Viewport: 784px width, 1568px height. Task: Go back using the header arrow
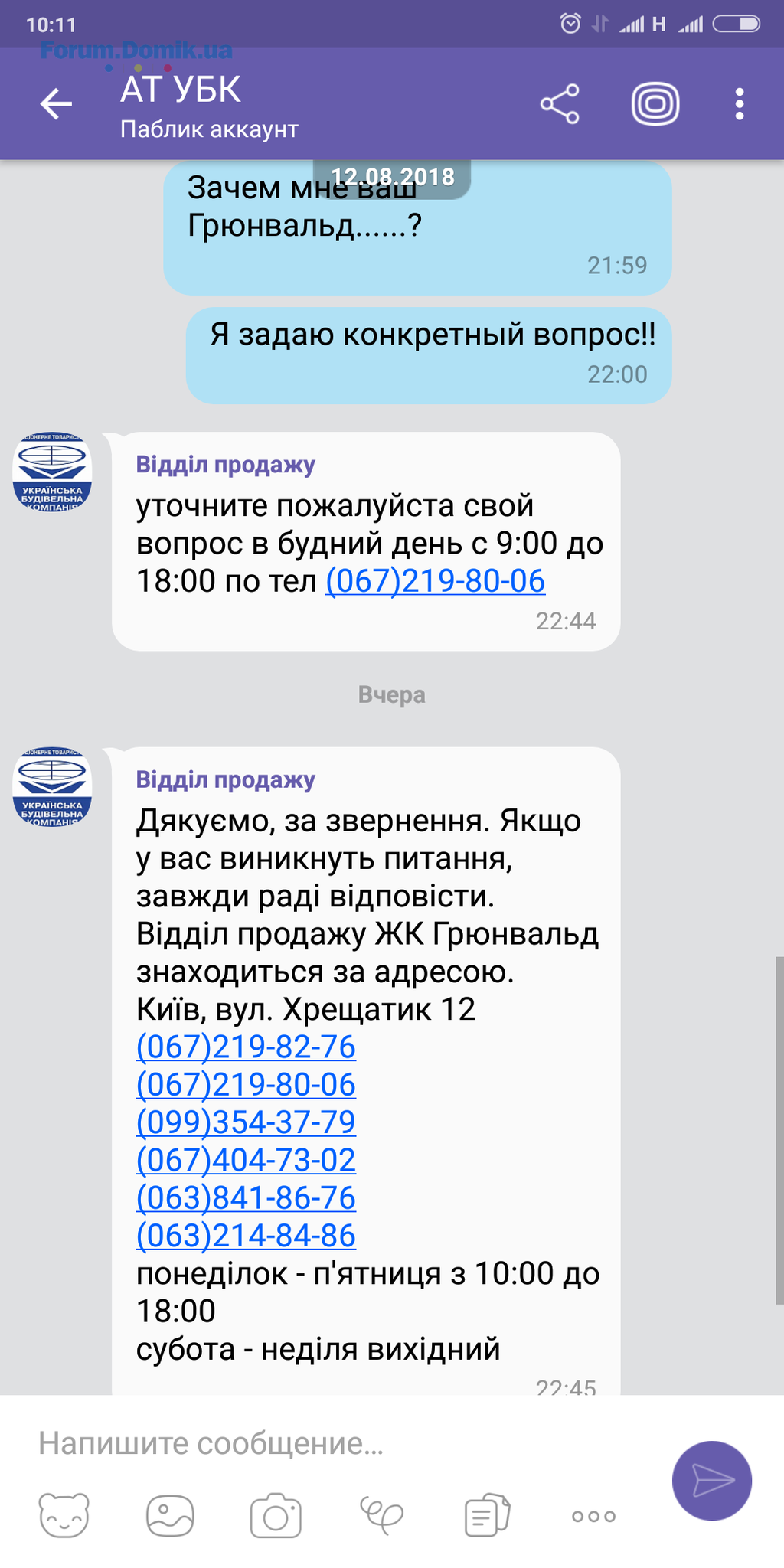pyautogui.click(x=56, y=104)
